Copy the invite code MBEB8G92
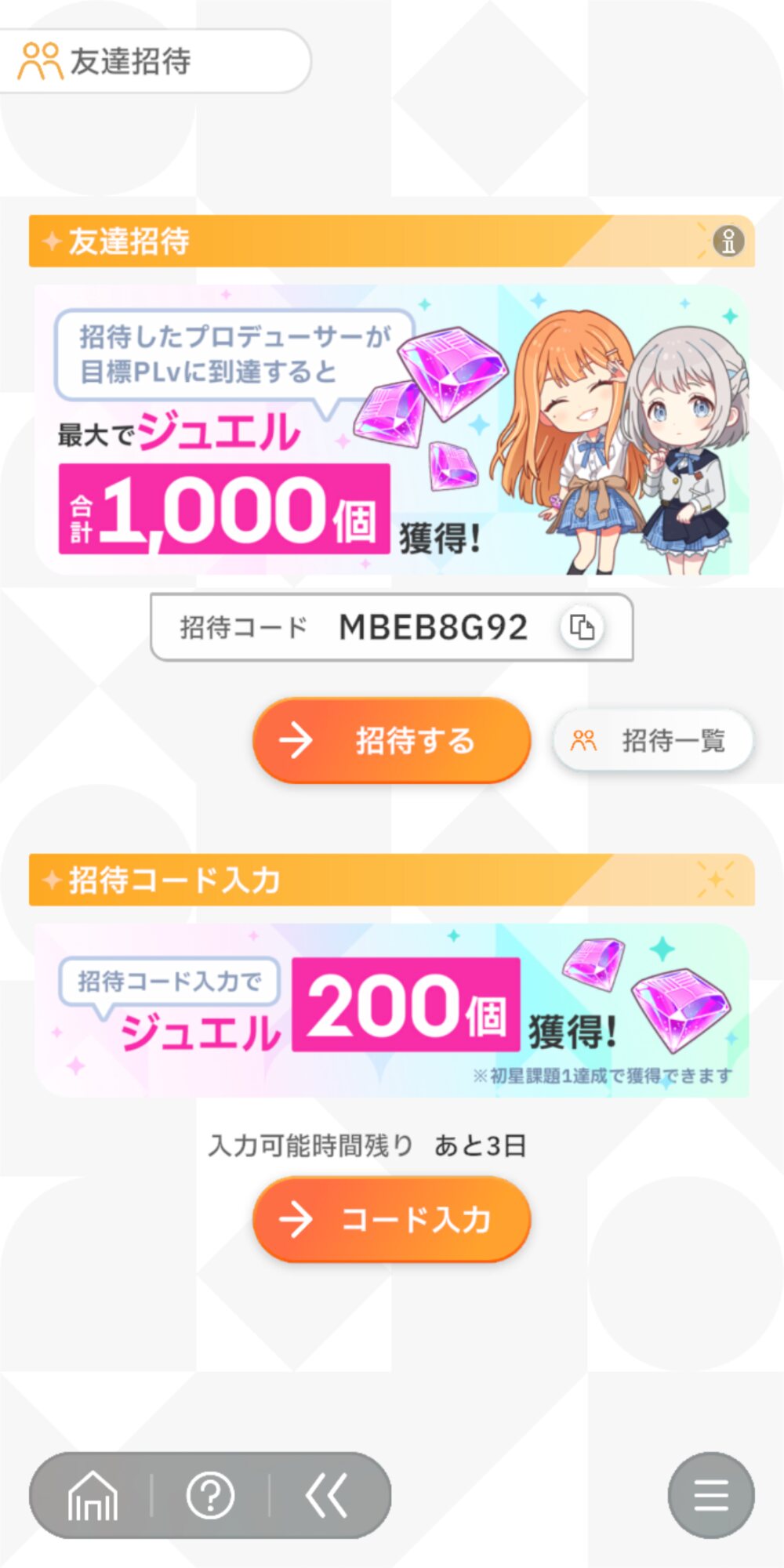The height and width of the screenshot is (1568, 784). pos(582,627)
